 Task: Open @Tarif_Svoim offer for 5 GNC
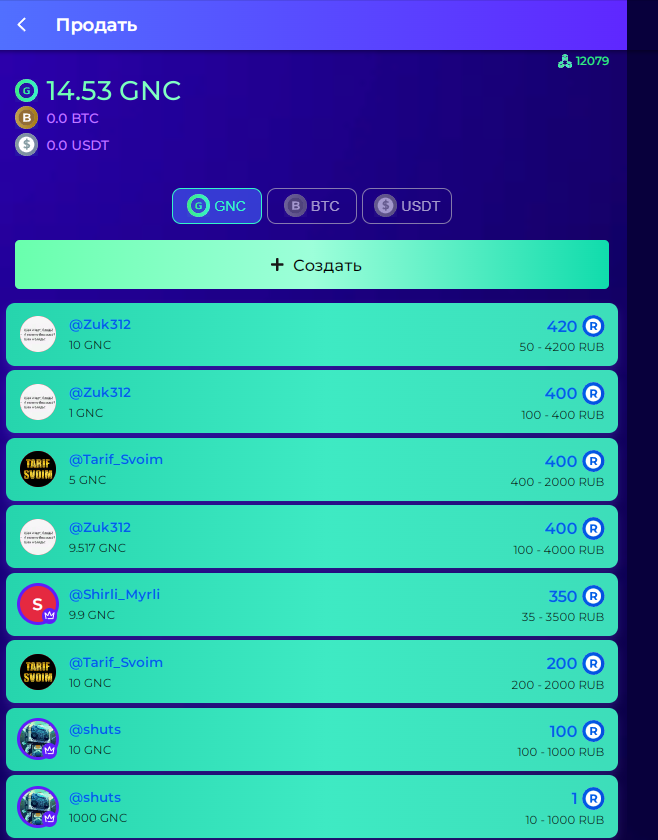[312, 469]
